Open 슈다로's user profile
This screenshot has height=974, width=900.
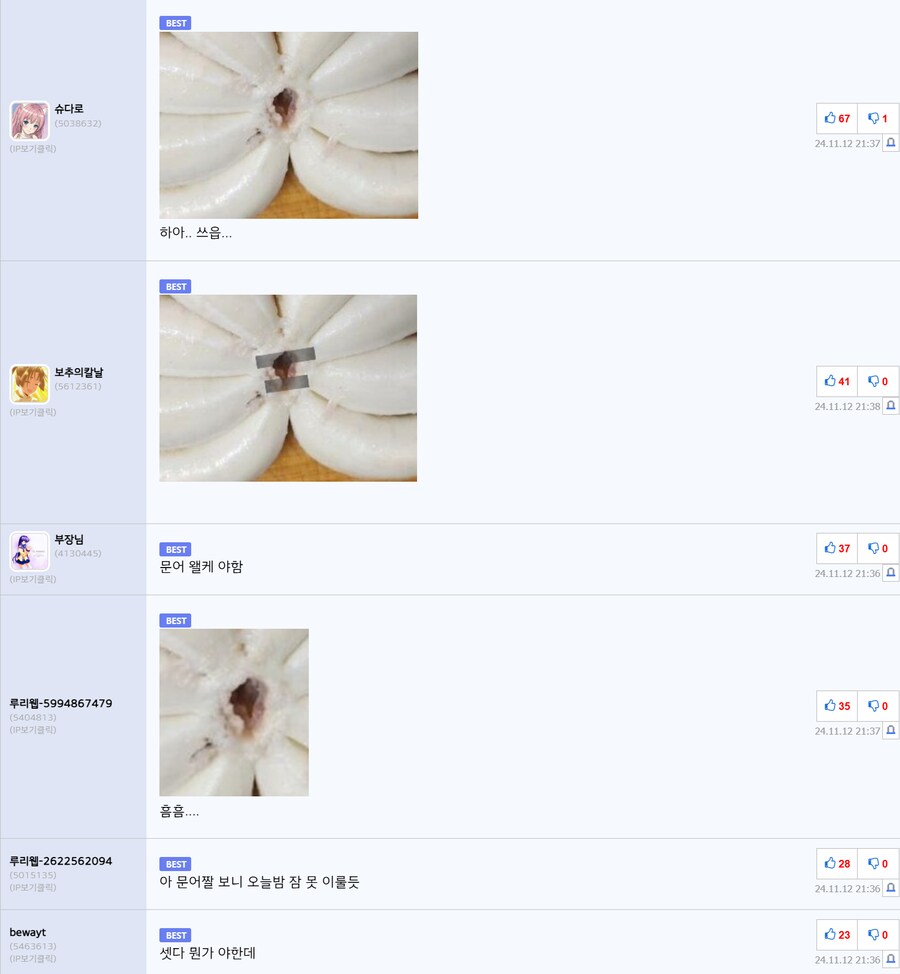point(69,108)
